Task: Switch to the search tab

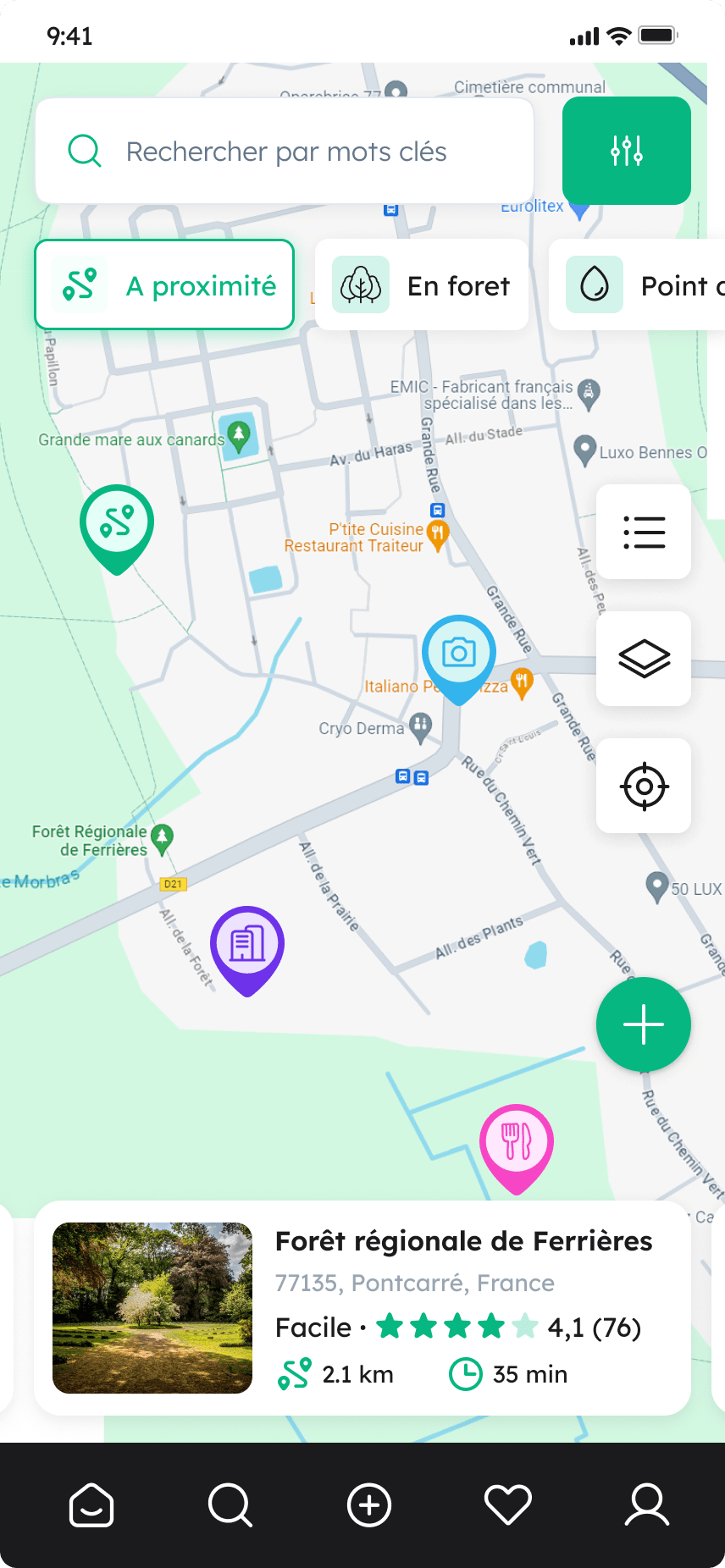Action: point(230,1505)
